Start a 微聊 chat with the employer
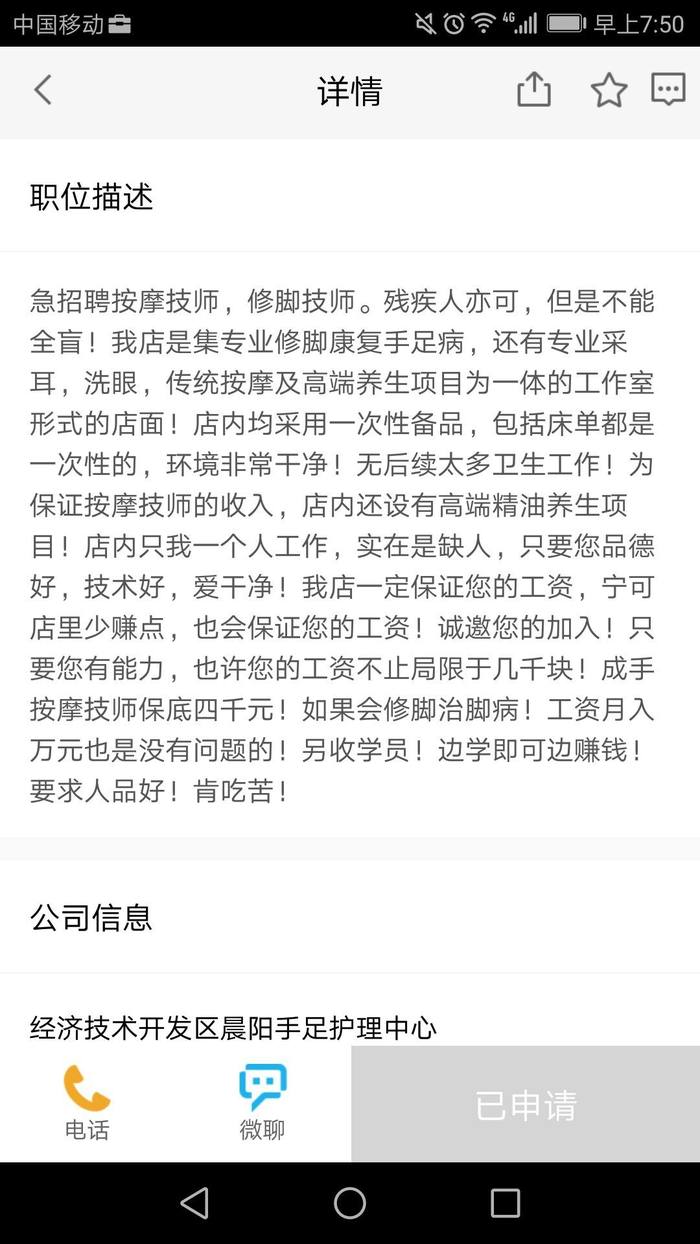Viewport: 700px width, 1244px height. tap(262, 1102)
